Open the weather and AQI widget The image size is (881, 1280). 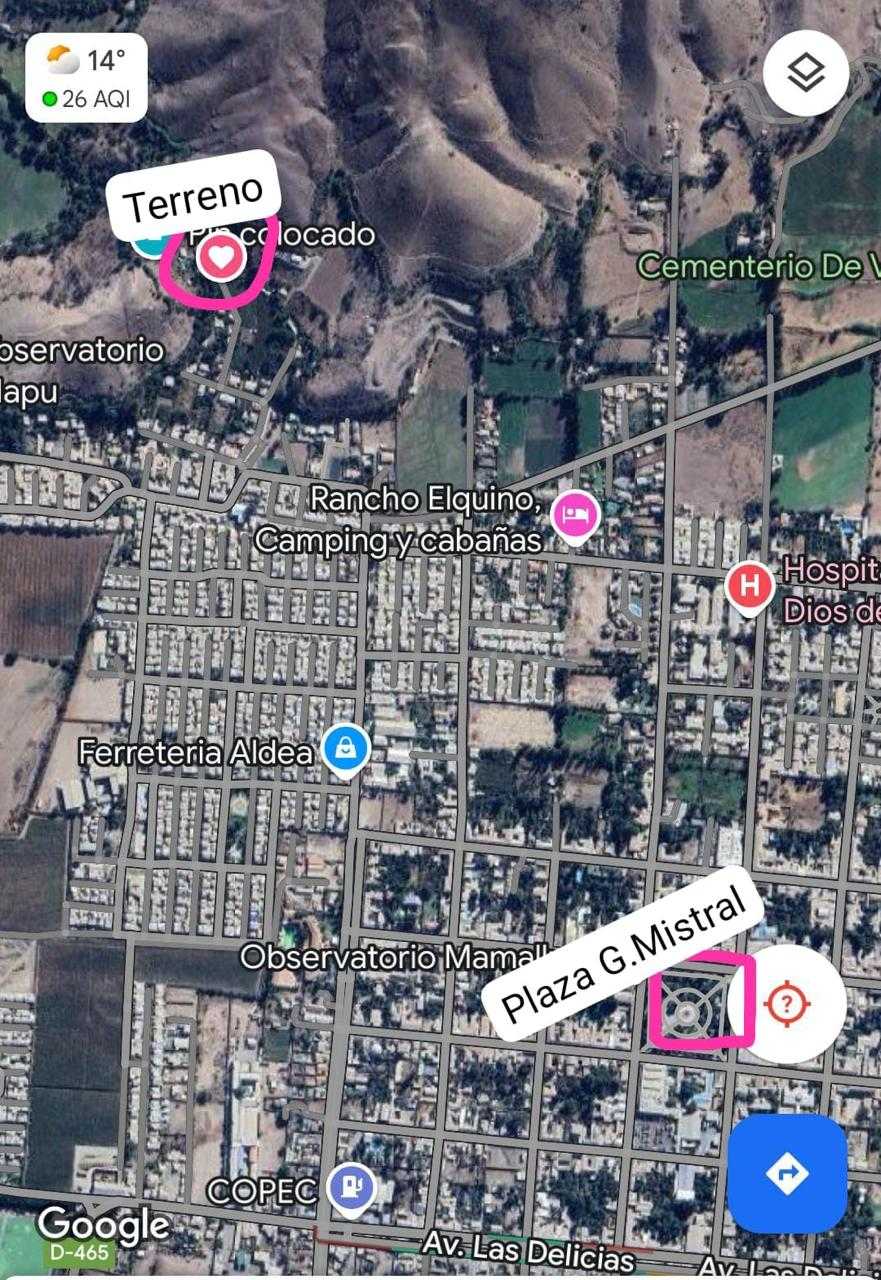point(86,78)
